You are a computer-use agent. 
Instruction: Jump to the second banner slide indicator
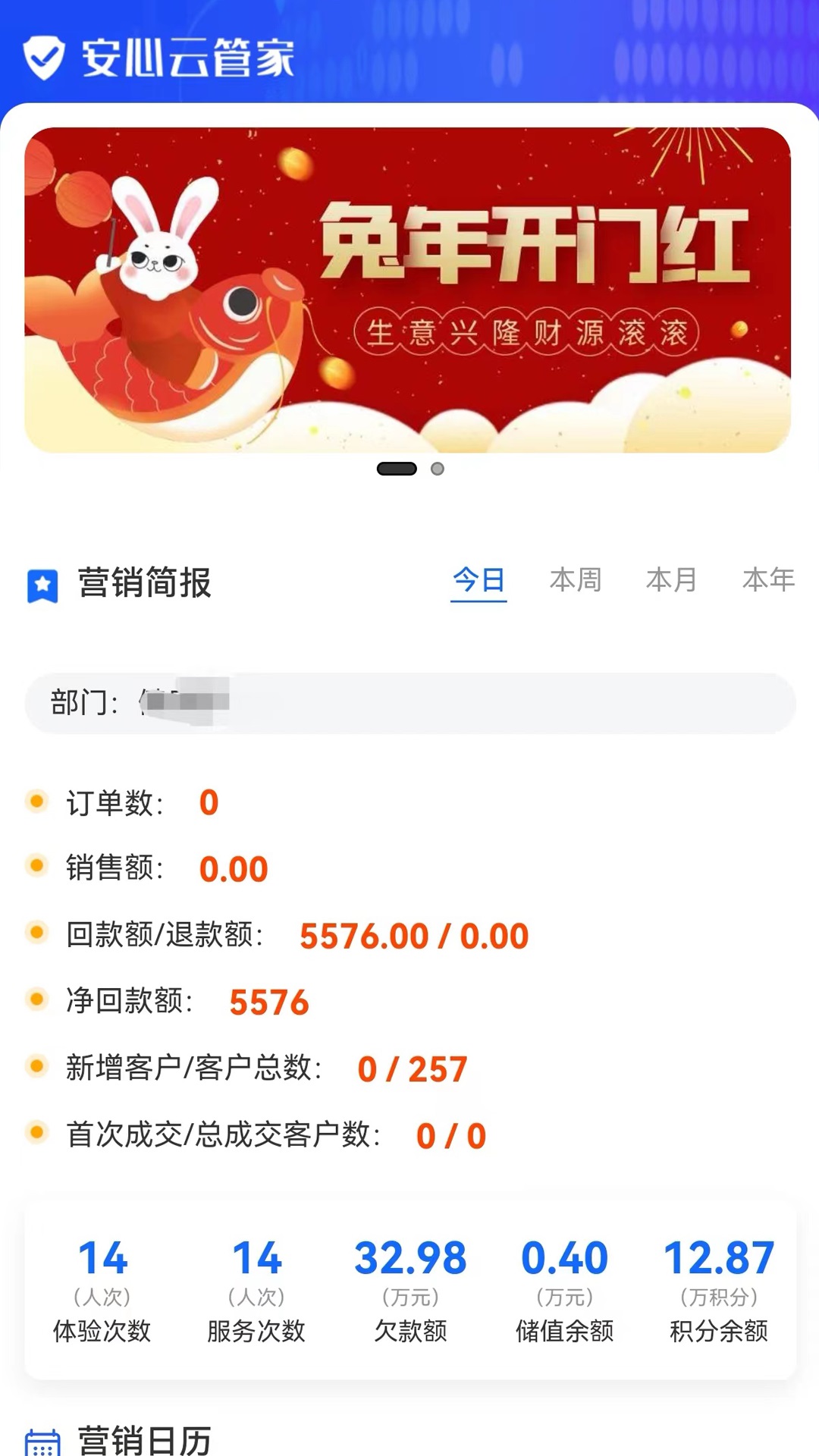tap(438, 469)
